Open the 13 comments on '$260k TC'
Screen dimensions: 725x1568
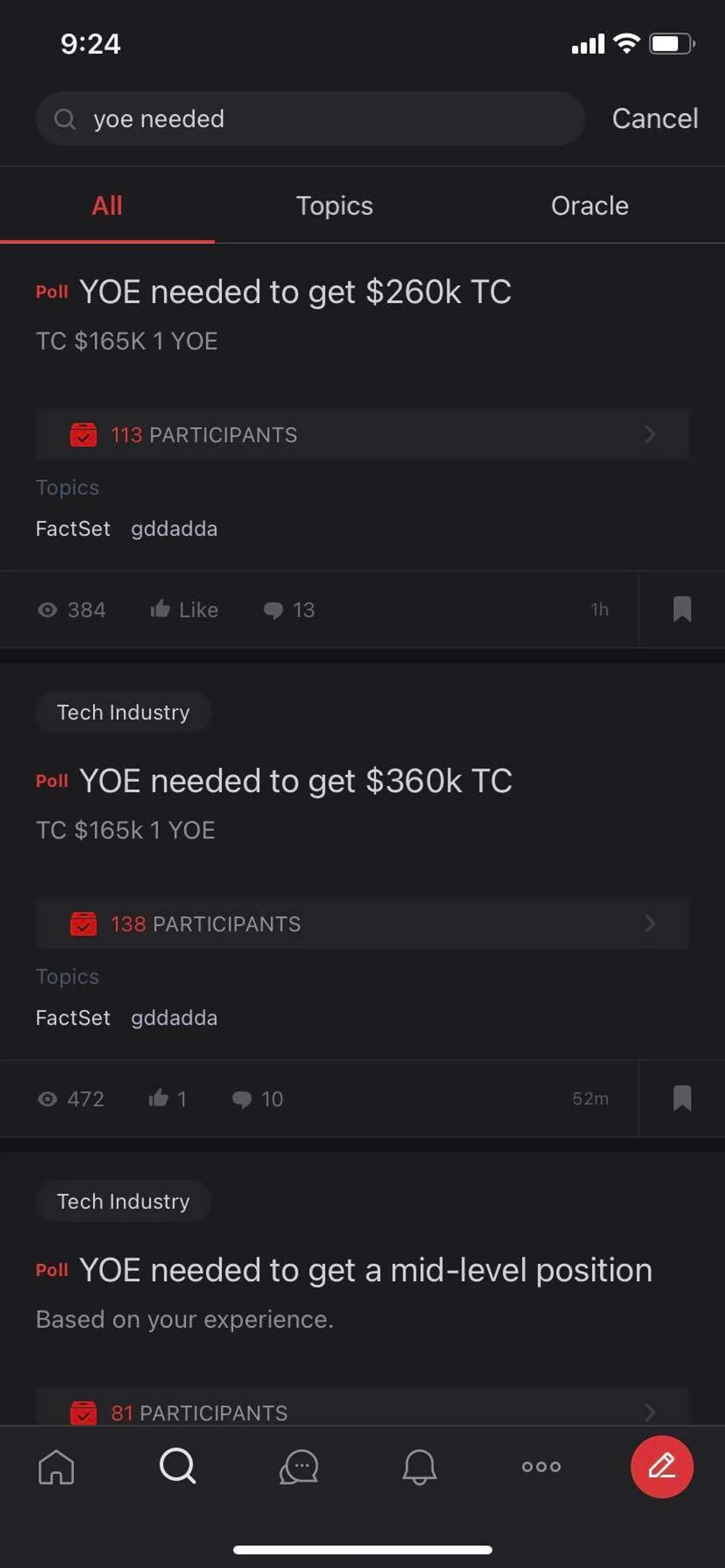point(289,609)
